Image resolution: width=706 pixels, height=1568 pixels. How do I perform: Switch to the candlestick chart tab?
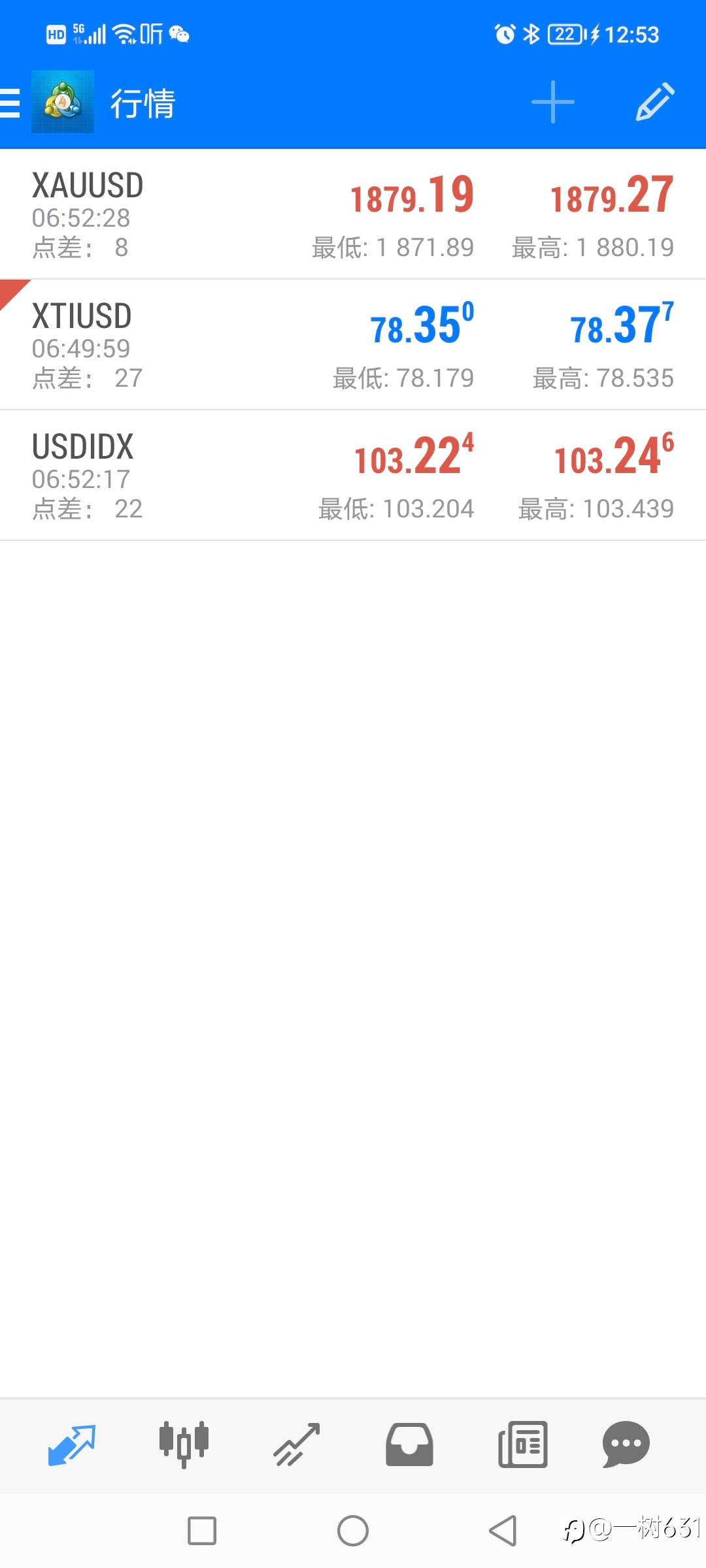click(184, 1445)
